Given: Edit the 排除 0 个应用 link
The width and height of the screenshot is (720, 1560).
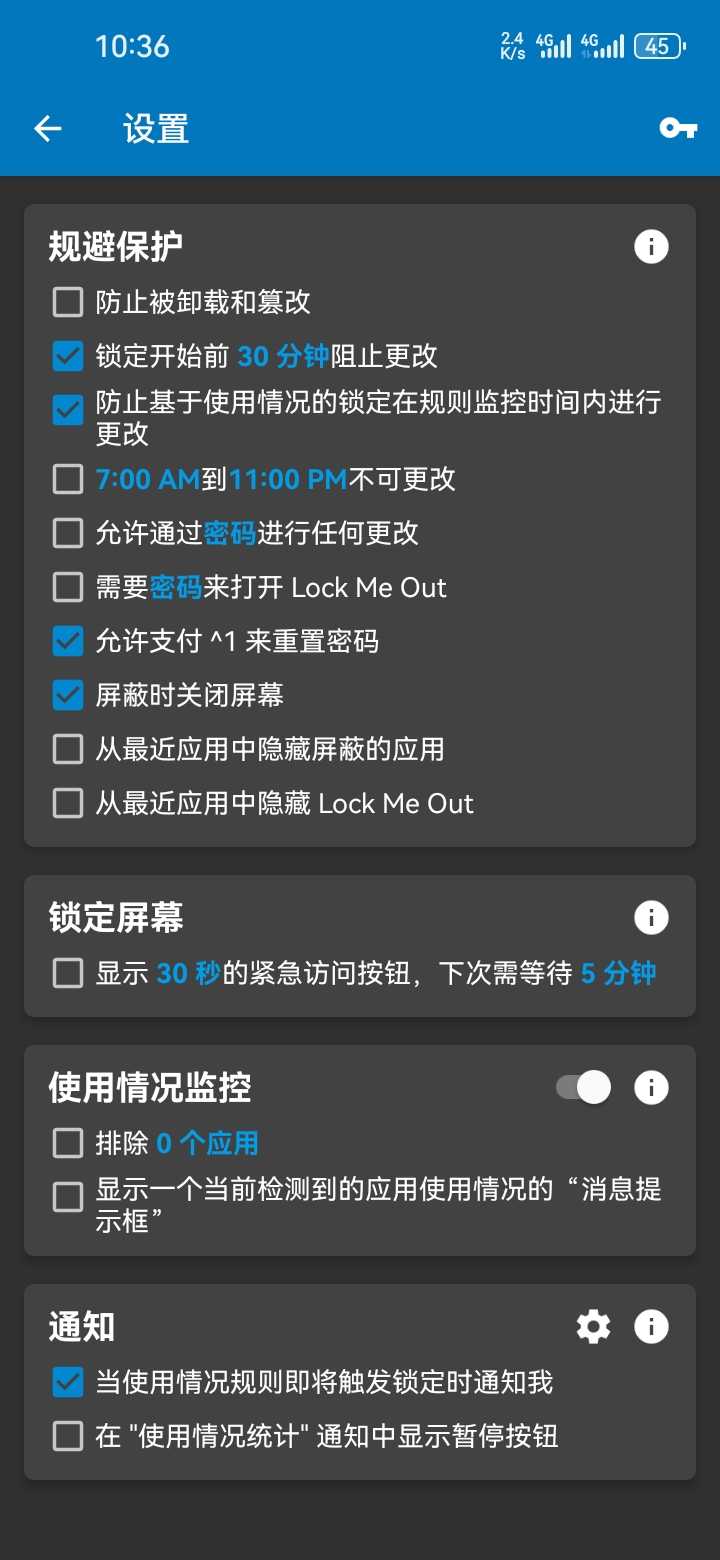Looking at the screenshot, I should 207,1143.
